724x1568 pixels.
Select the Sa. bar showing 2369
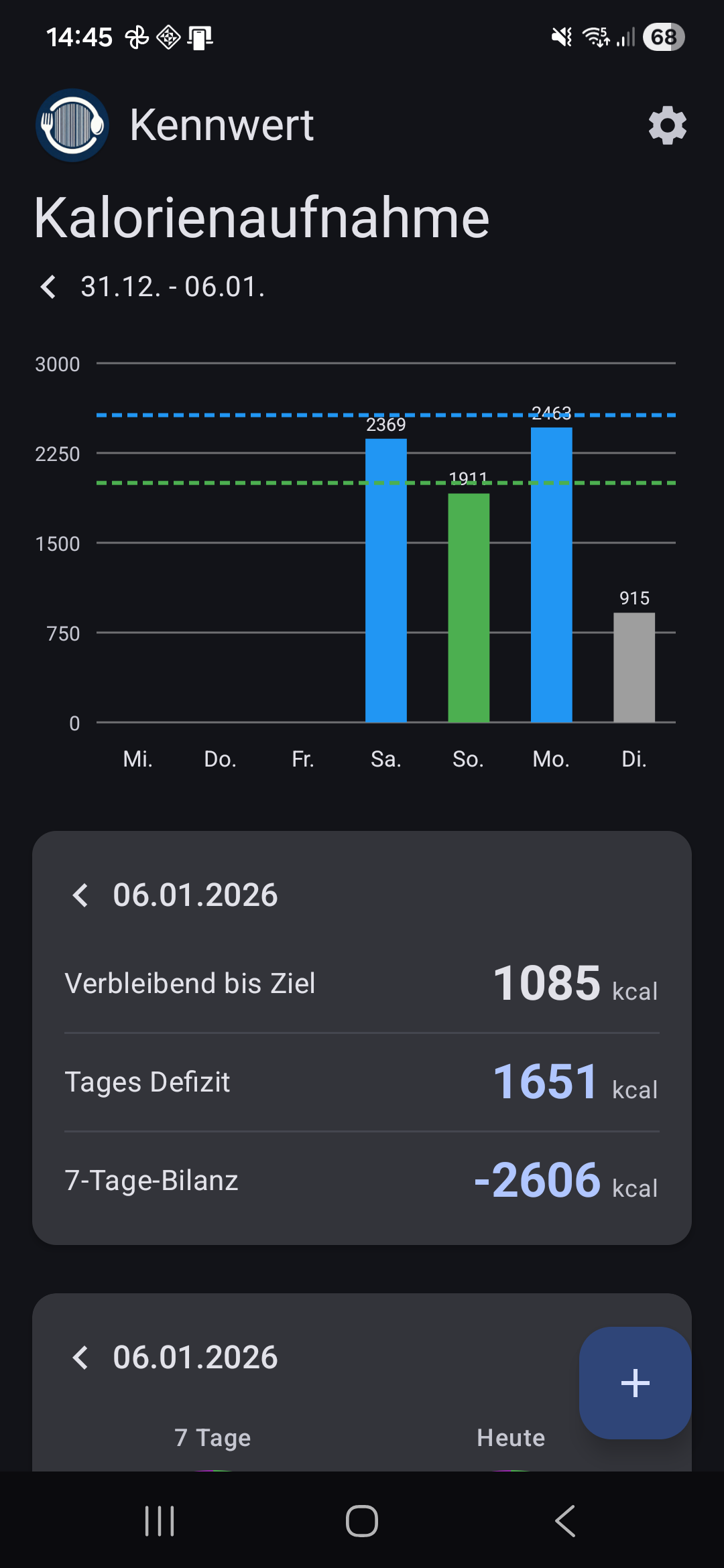click(386, 580)
